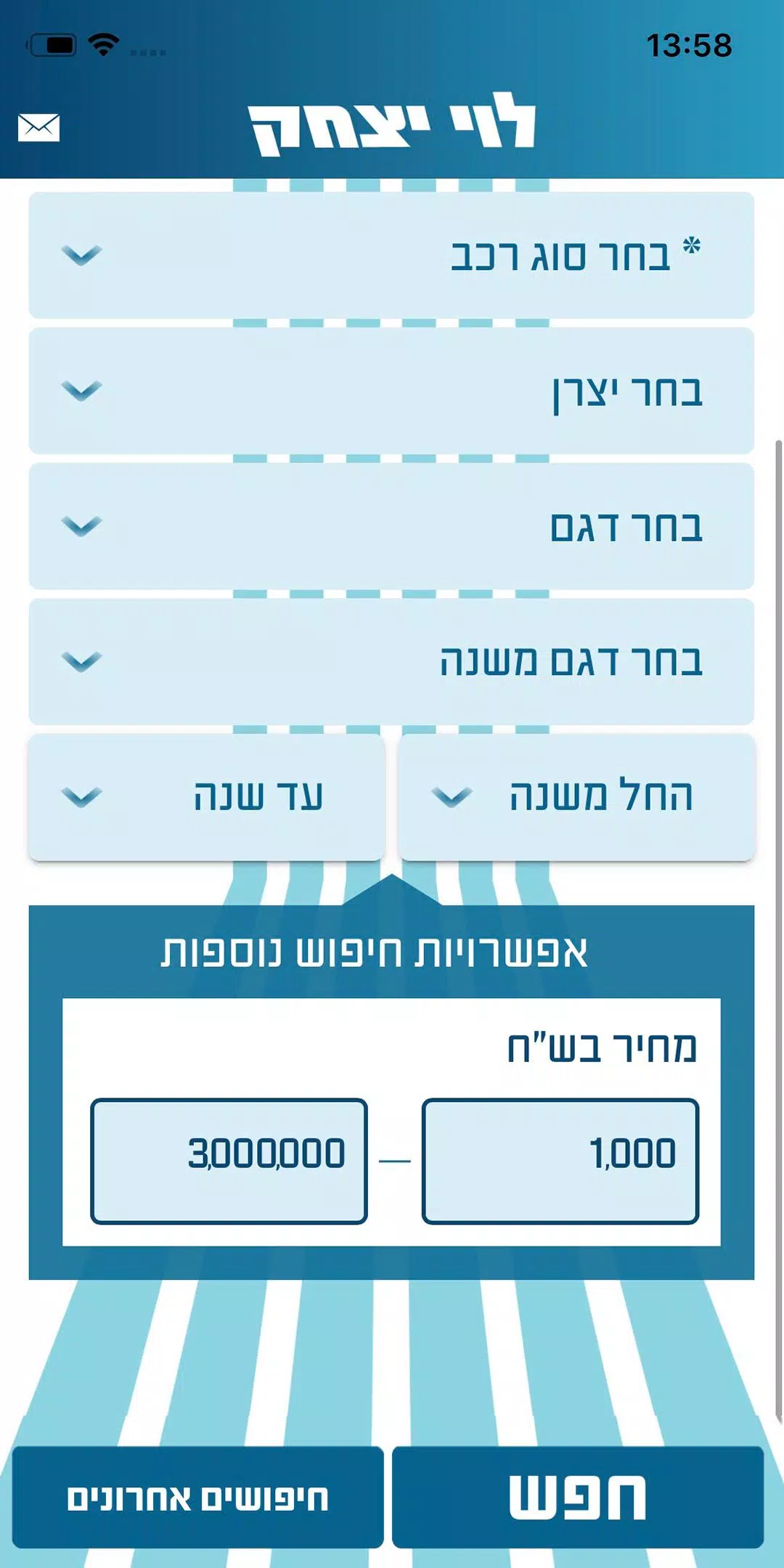784x1568 pixels.
Task: Open the בחר דגם משנה sub-model dropdown
Action: click(392, 662)
